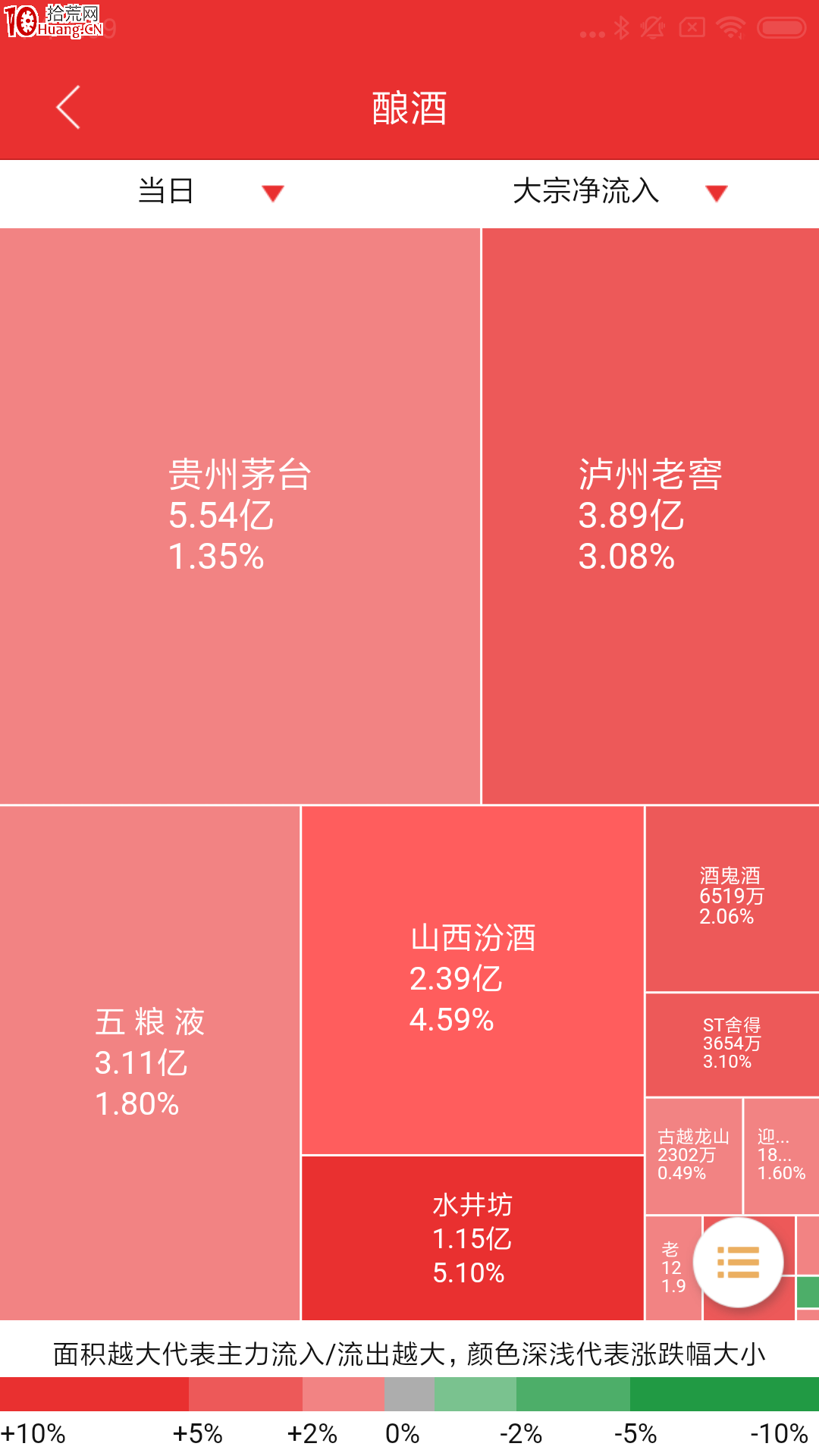Open the 贵州茅台 treemap tile

240,516
